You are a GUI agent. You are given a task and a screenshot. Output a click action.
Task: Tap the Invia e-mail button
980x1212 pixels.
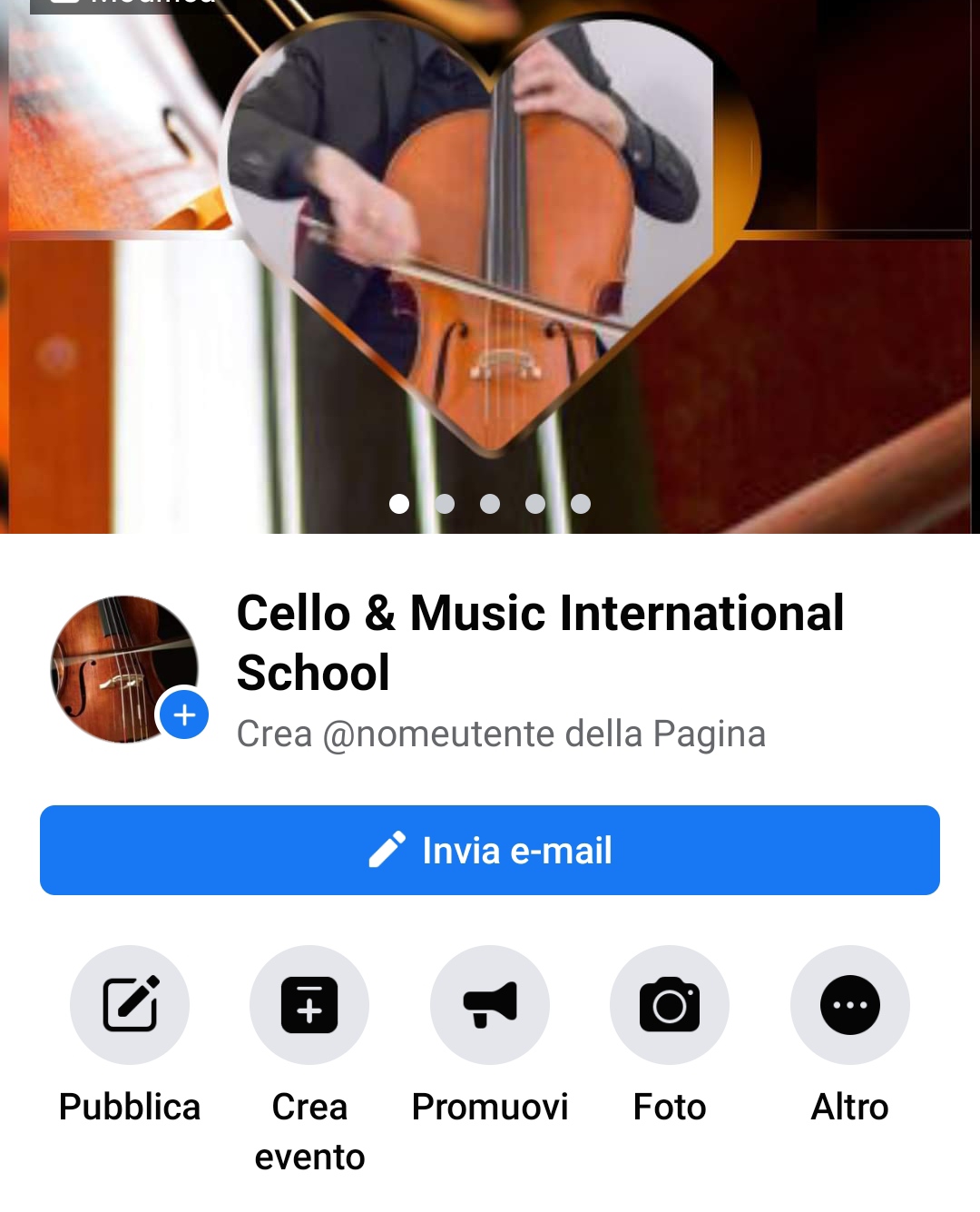pyautogui.click(x=490, y=850)
